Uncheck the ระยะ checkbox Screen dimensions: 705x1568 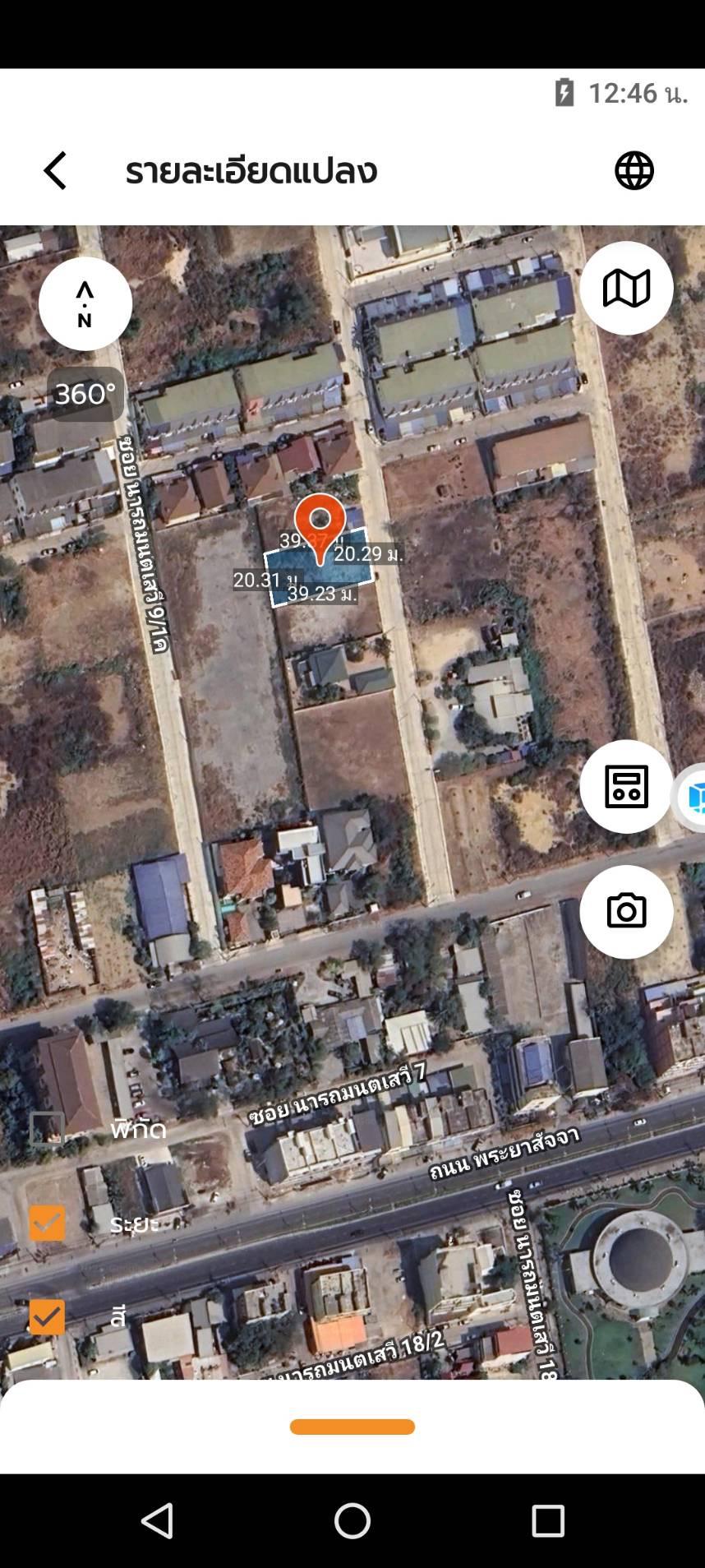tap(47, 1223)
